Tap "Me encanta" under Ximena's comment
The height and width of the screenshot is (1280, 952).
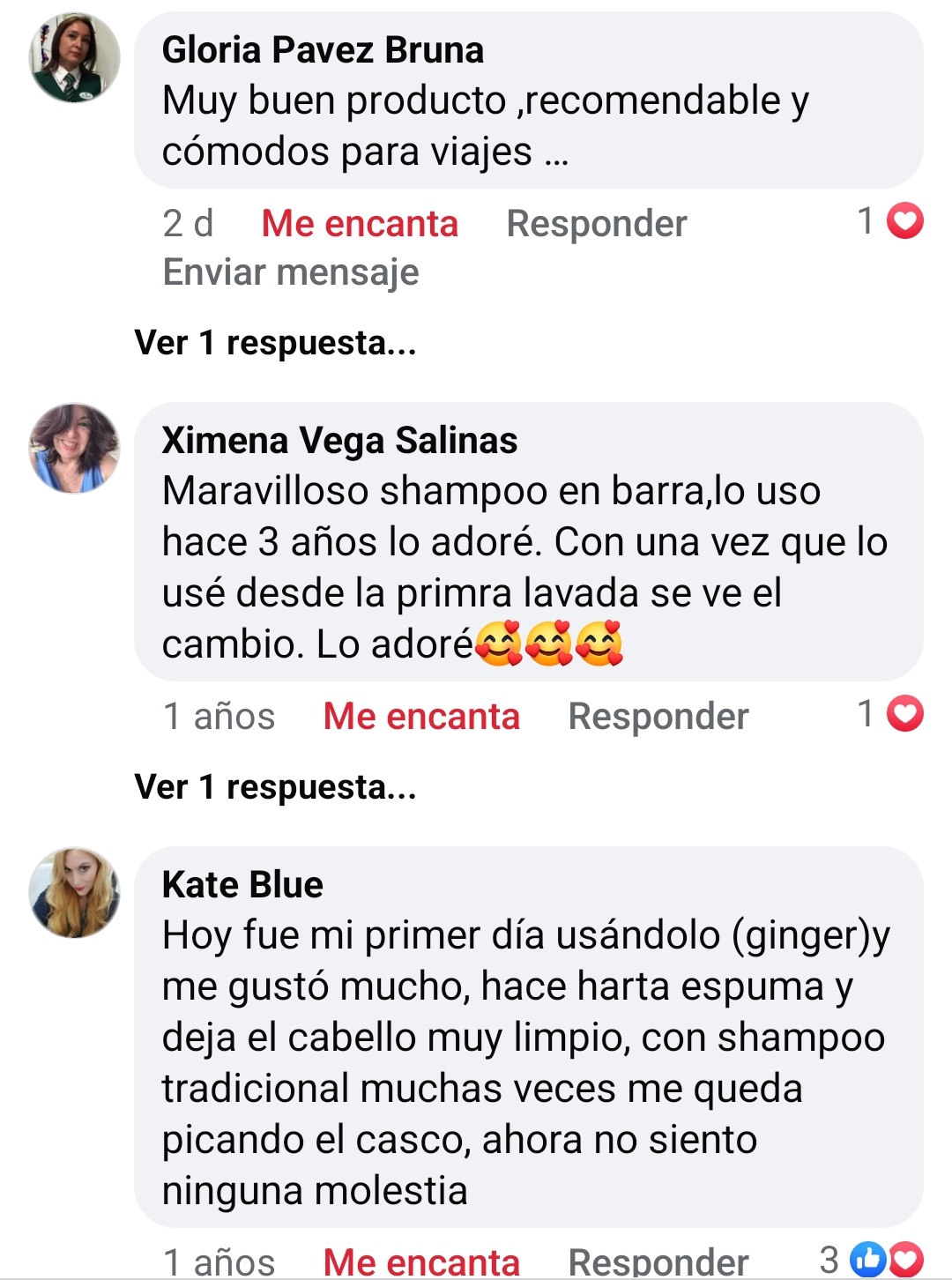(421, 717)
